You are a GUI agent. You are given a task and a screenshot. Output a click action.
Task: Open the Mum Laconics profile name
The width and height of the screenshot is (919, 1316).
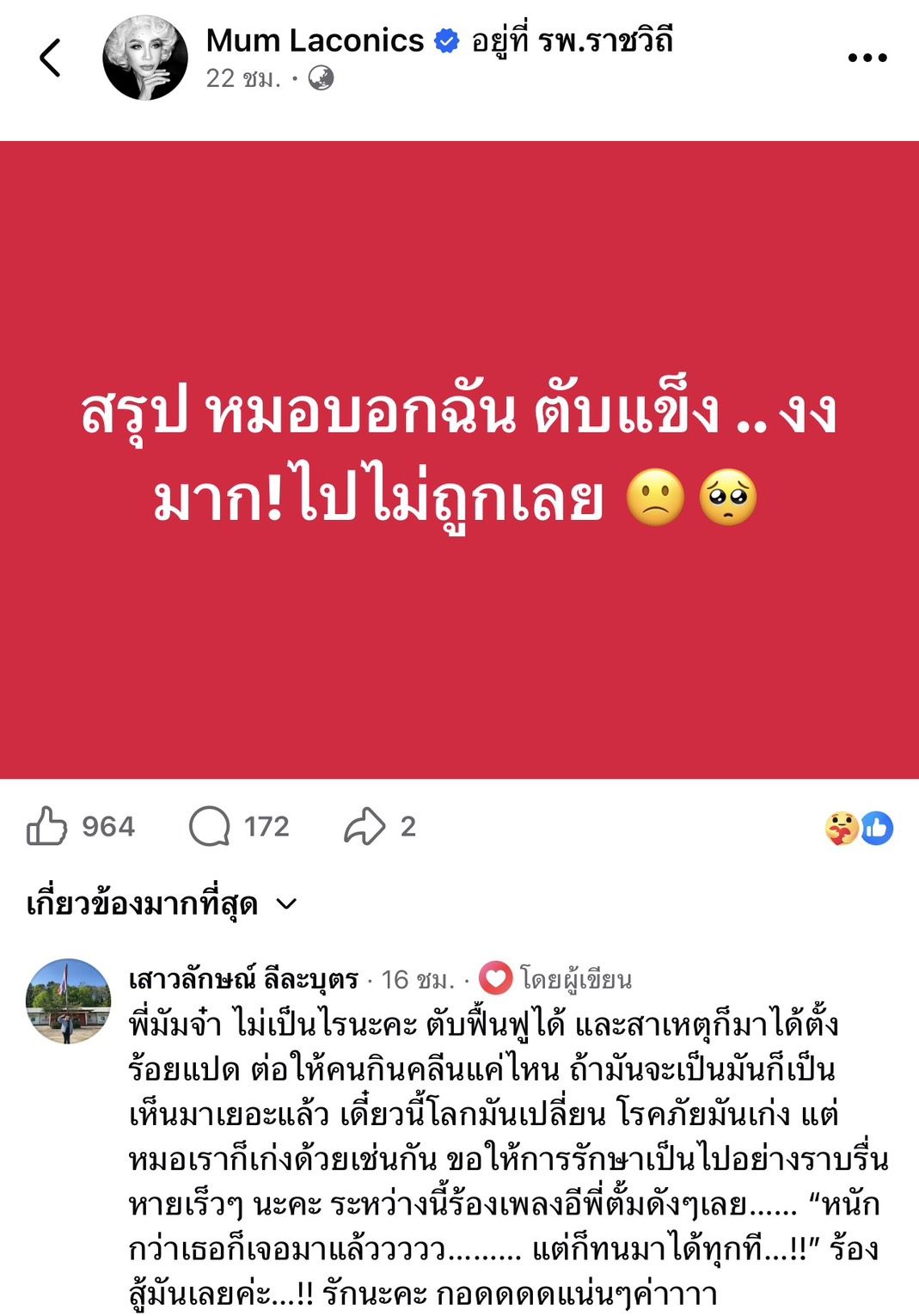(x=315, y=40)
